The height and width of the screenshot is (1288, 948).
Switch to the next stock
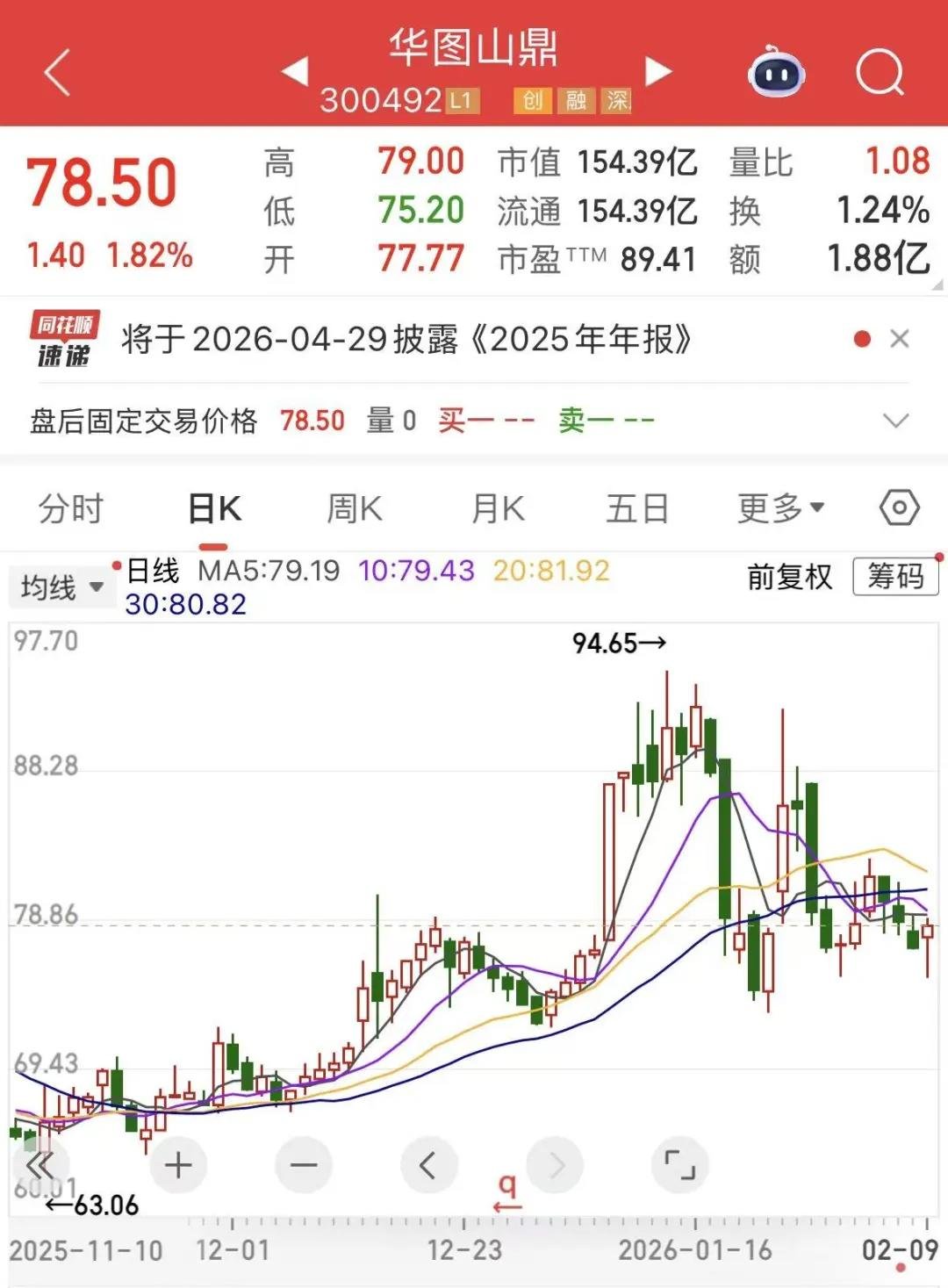[x=657, y=72]
